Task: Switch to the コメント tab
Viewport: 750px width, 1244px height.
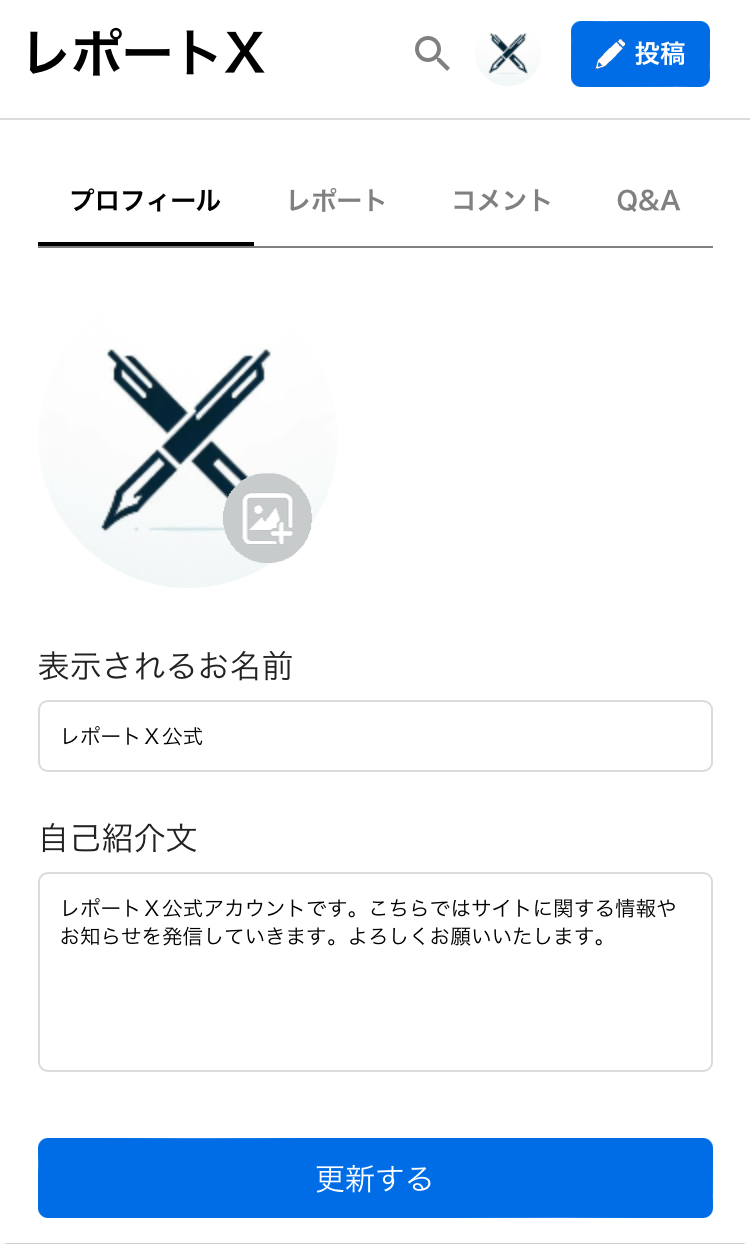Action: click(502, 201)
